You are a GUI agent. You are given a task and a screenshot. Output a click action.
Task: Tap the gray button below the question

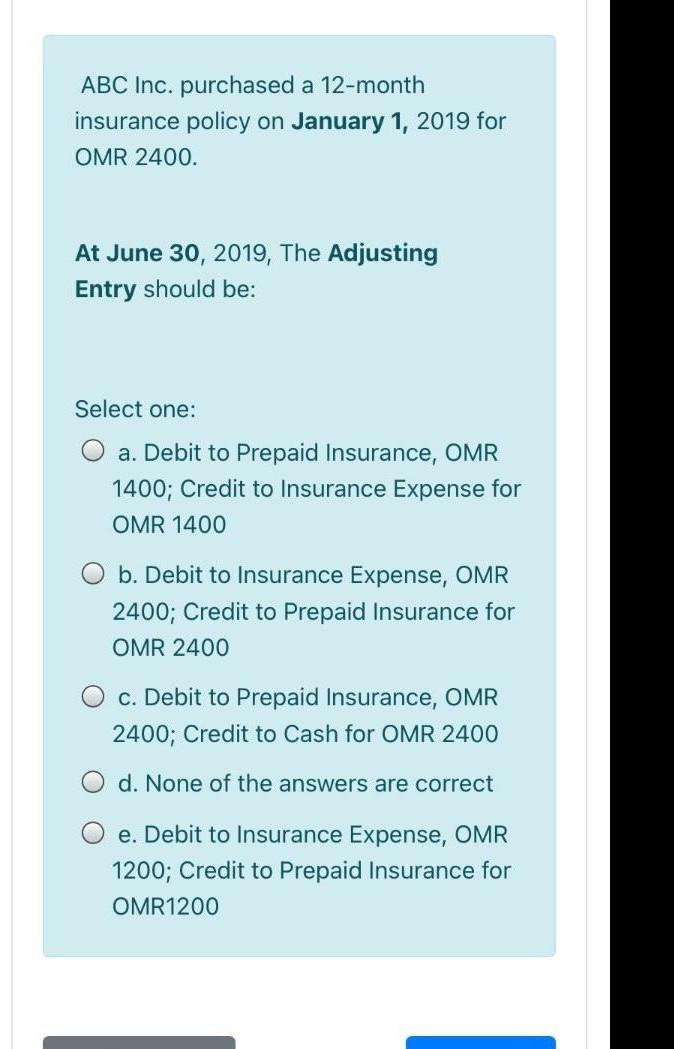tap(139, 1042)
